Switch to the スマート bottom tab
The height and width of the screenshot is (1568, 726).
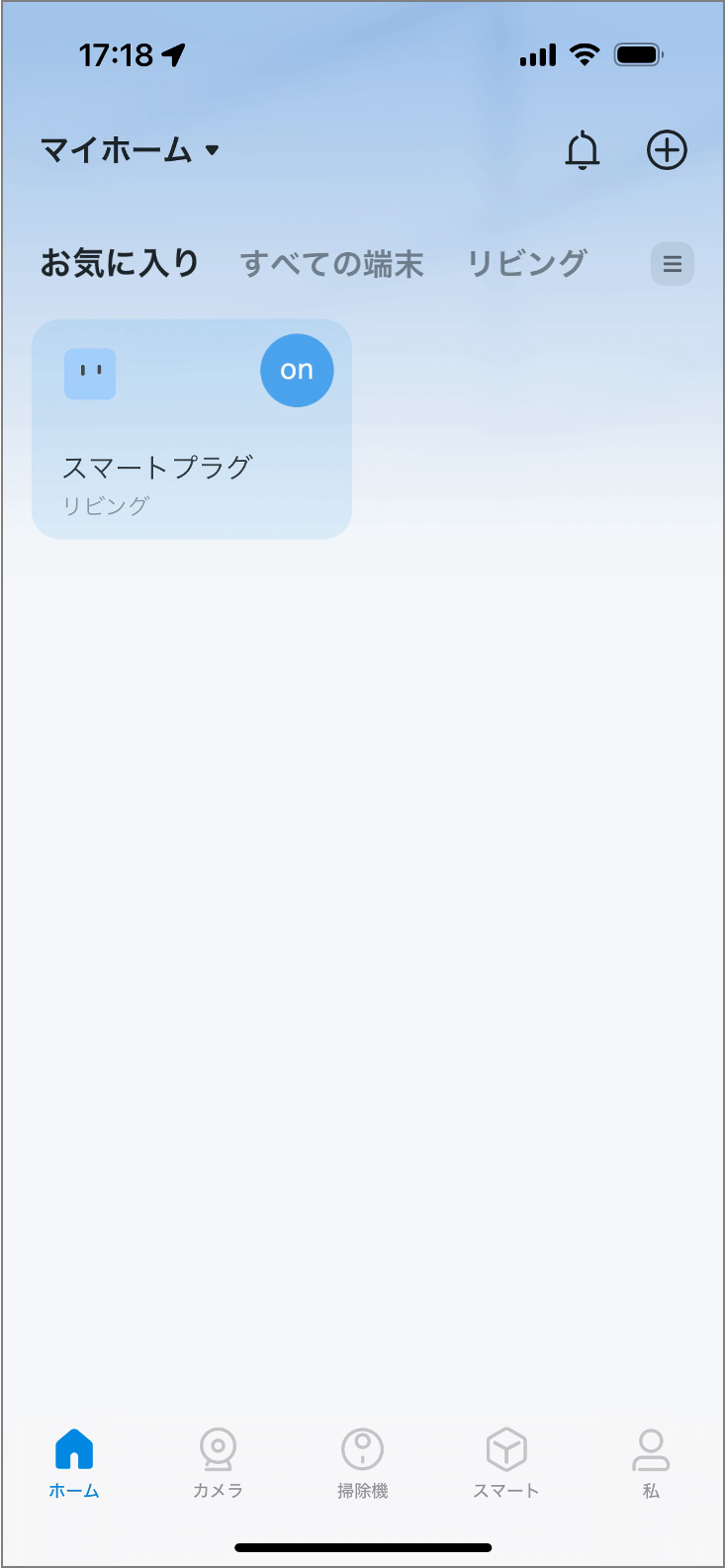506,1463
